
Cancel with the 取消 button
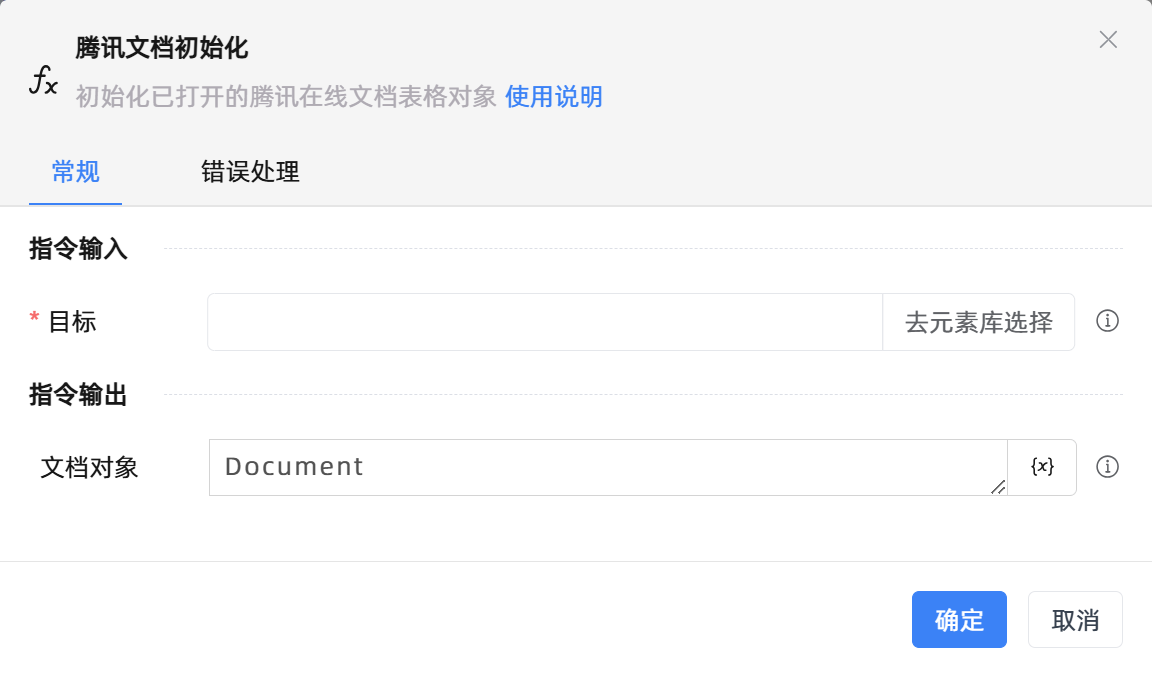tap(1075, 620)
